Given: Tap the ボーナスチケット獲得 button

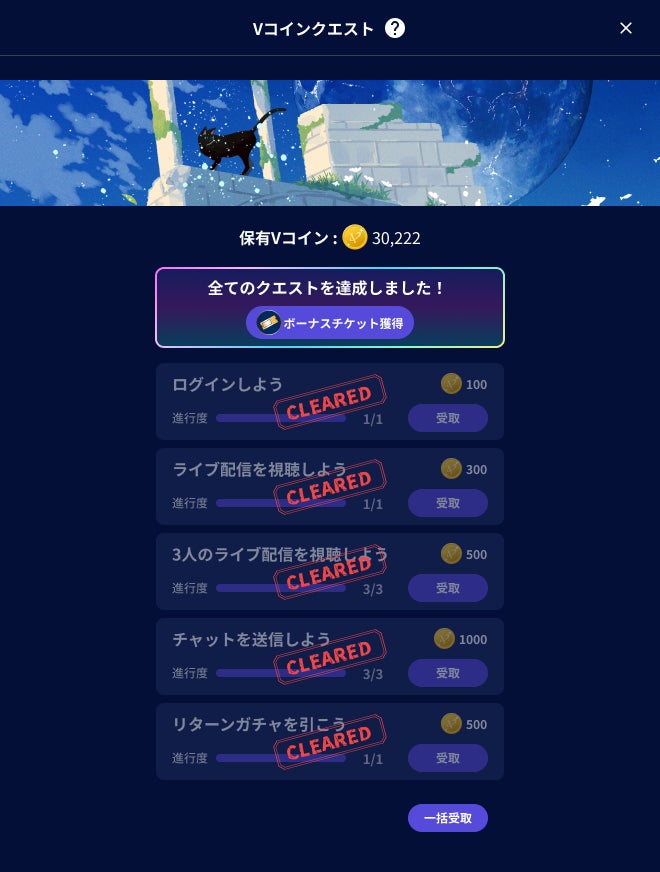Looking at the screenshot, I should [330, 323].
